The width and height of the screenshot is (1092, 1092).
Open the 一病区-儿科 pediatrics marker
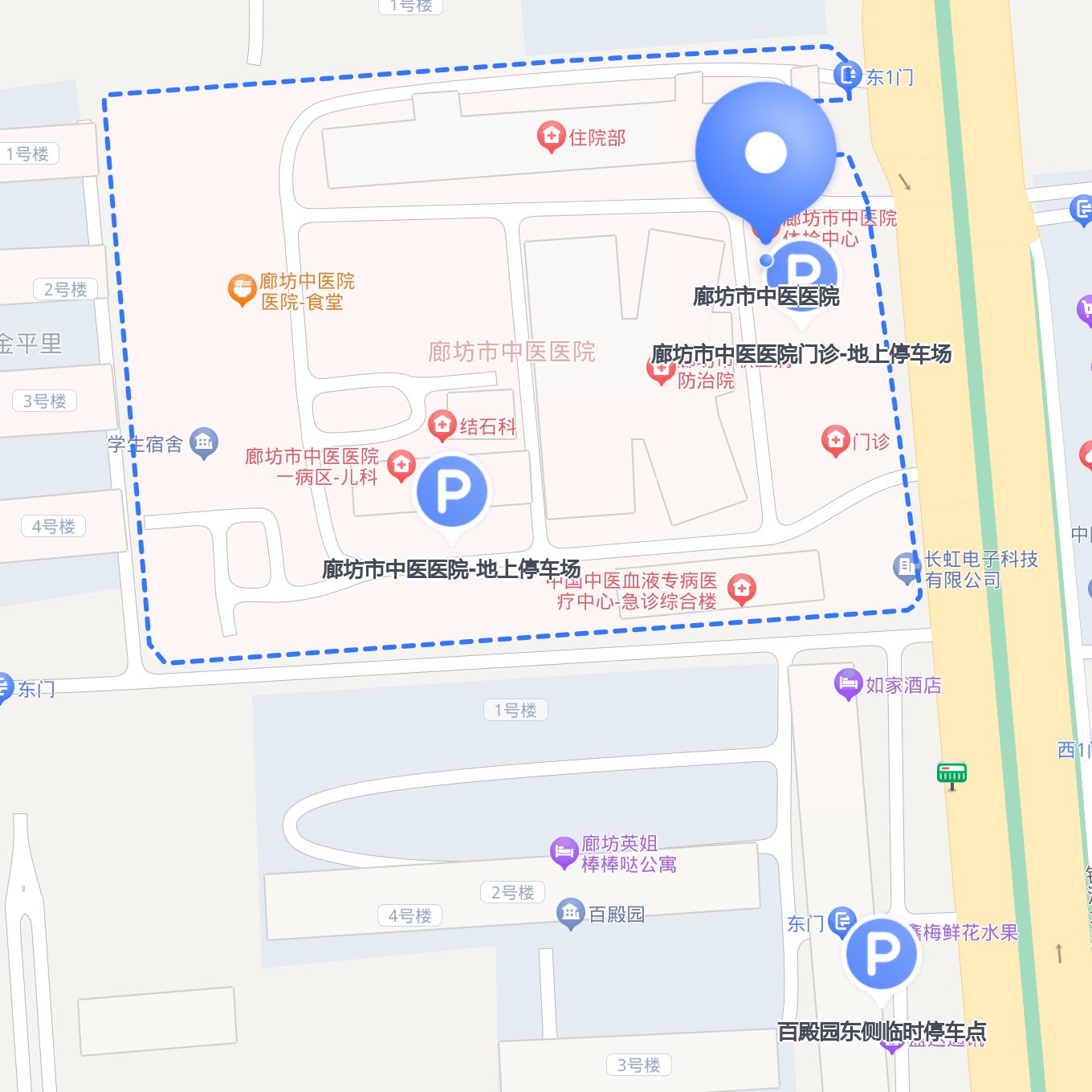click(x=401, y=465)
